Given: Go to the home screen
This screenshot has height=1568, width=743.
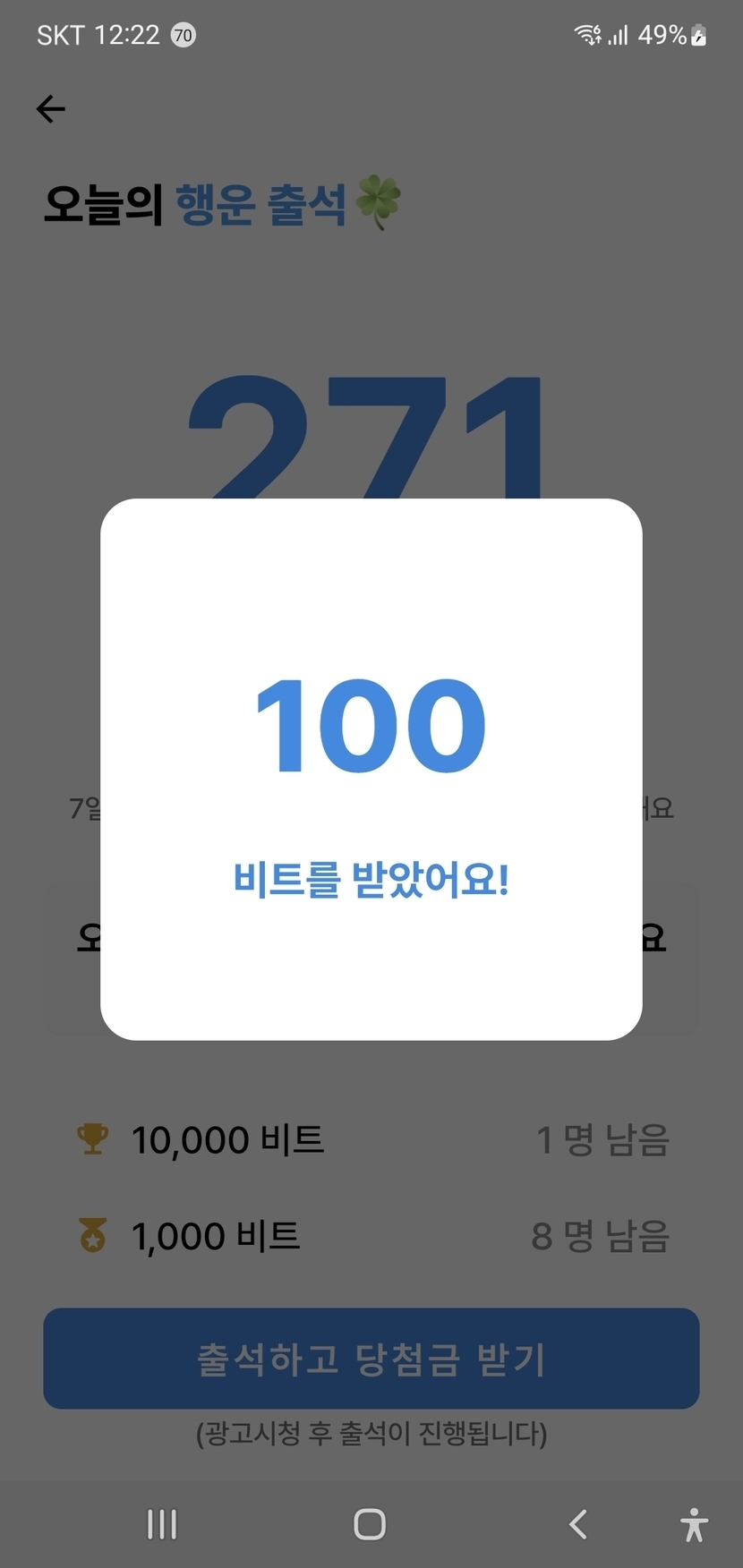Looking at the screenshot, I should pos(370,1524).
